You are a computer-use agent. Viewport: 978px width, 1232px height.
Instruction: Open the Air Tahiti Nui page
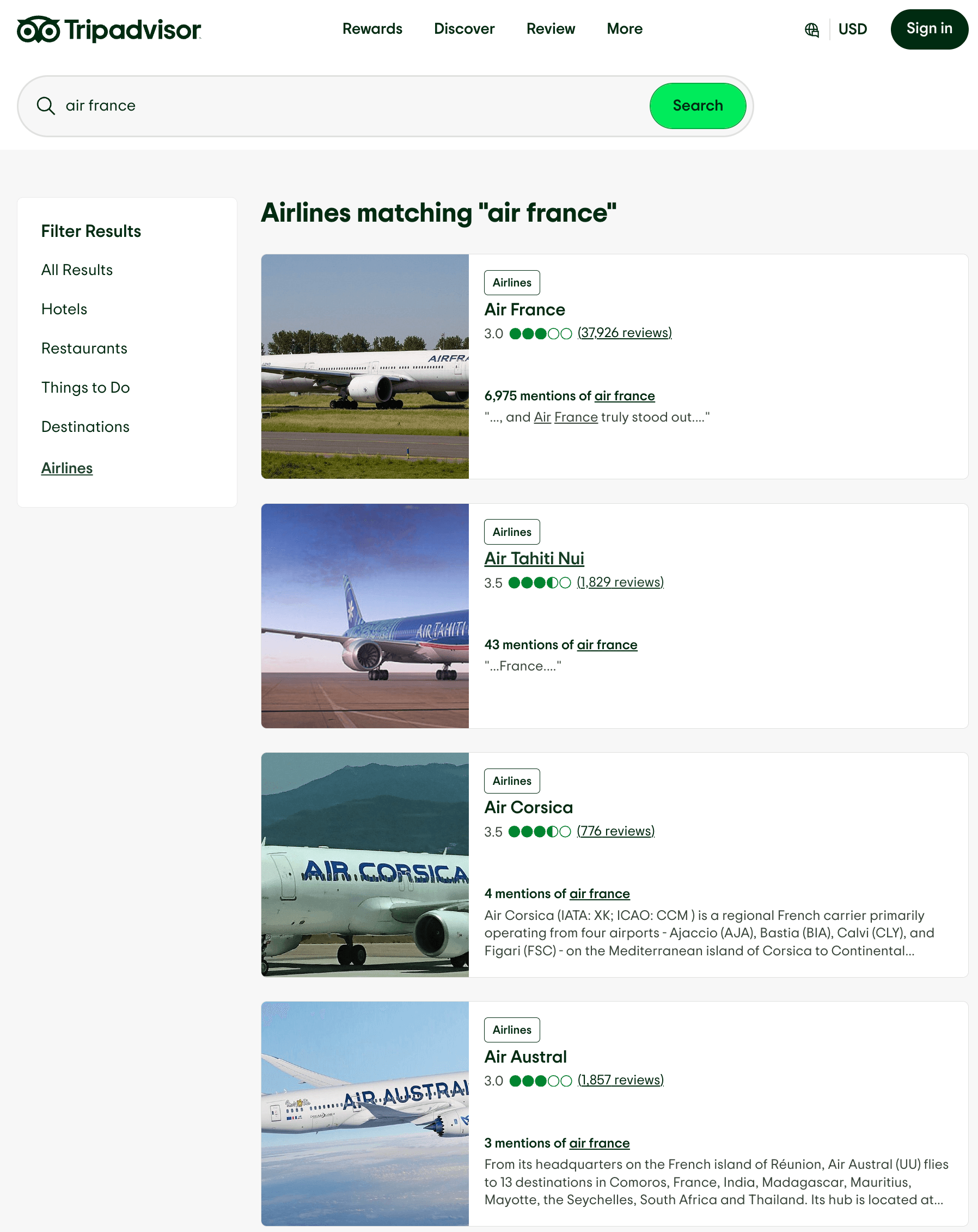coord(534,558)
